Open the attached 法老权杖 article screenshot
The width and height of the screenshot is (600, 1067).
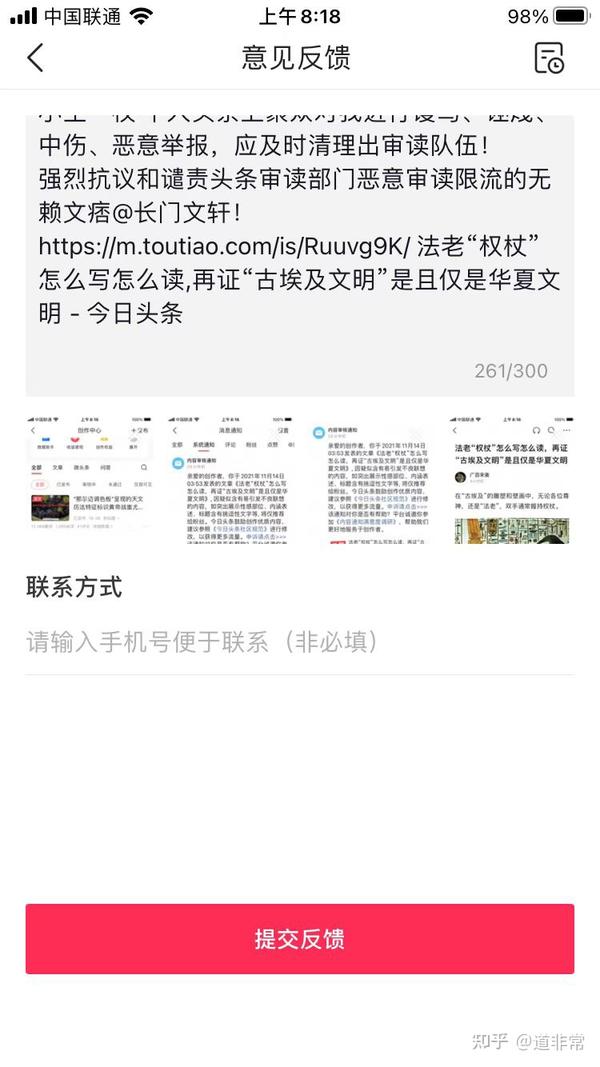coord(510,479)
